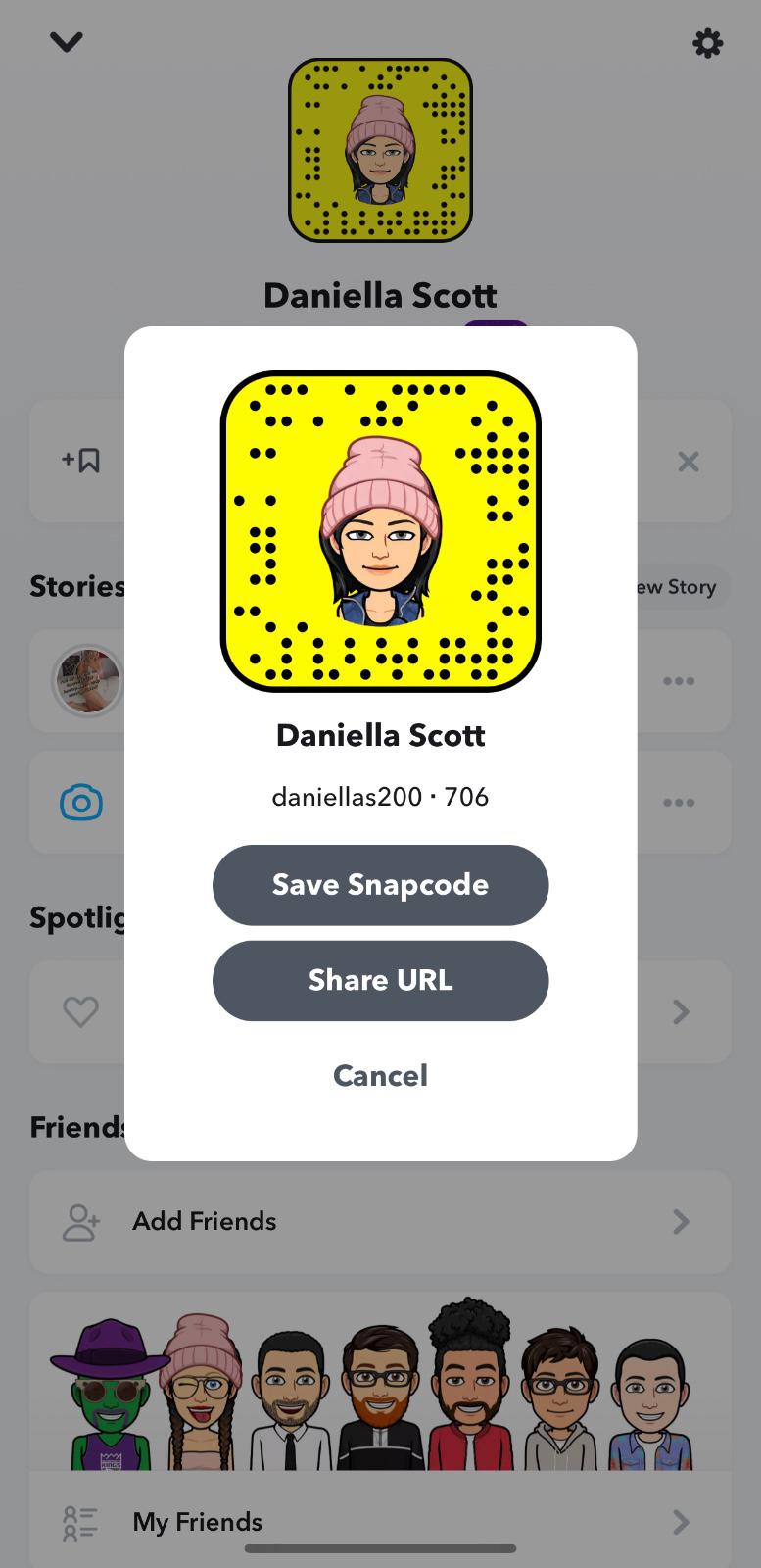
Task: Open the settings gear
Action: click(x=707, y=43)
